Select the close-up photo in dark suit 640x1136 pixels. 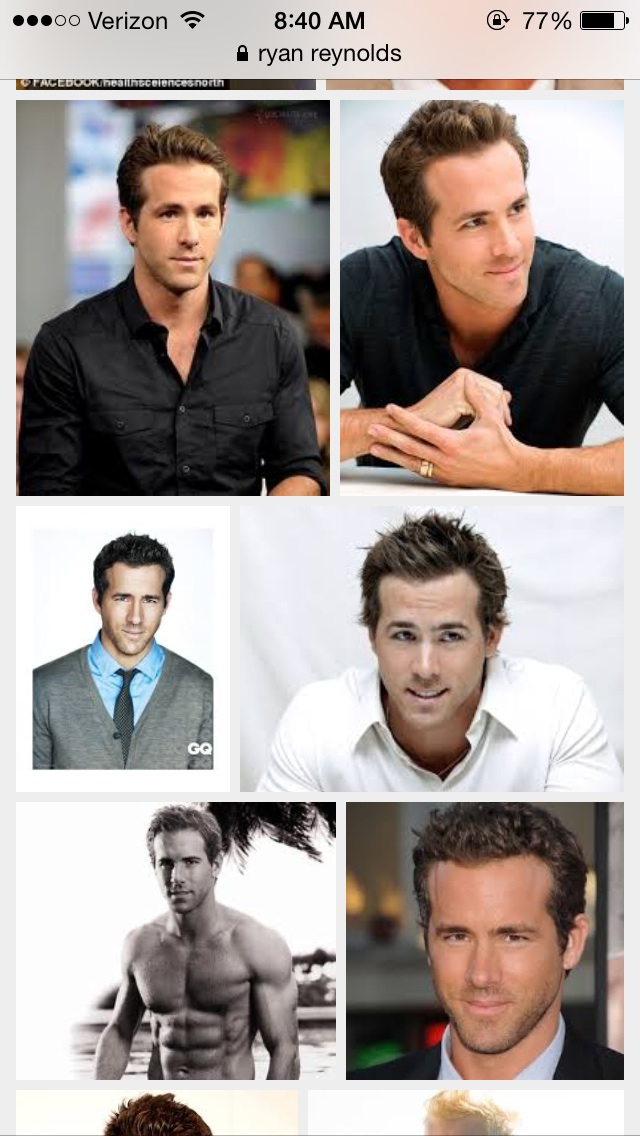[x=485, y=940]
